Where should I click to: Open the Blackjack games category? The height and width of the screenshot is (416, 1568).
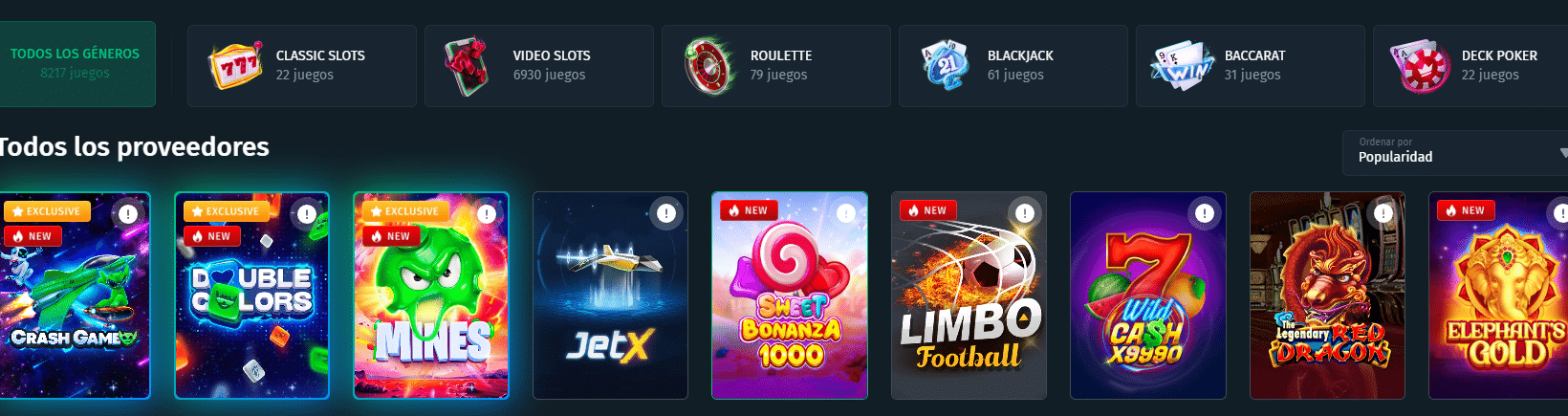tap(1013, 65)
